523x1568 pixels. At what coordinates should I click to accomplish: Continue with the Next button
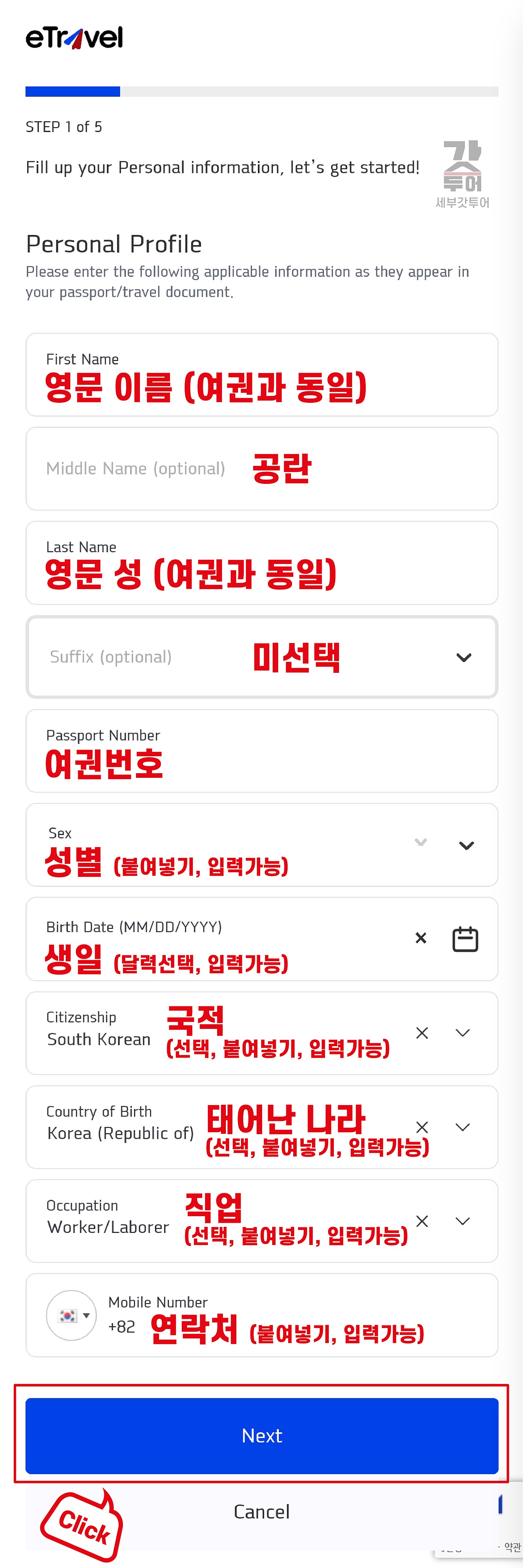[x=262, y=1436]
